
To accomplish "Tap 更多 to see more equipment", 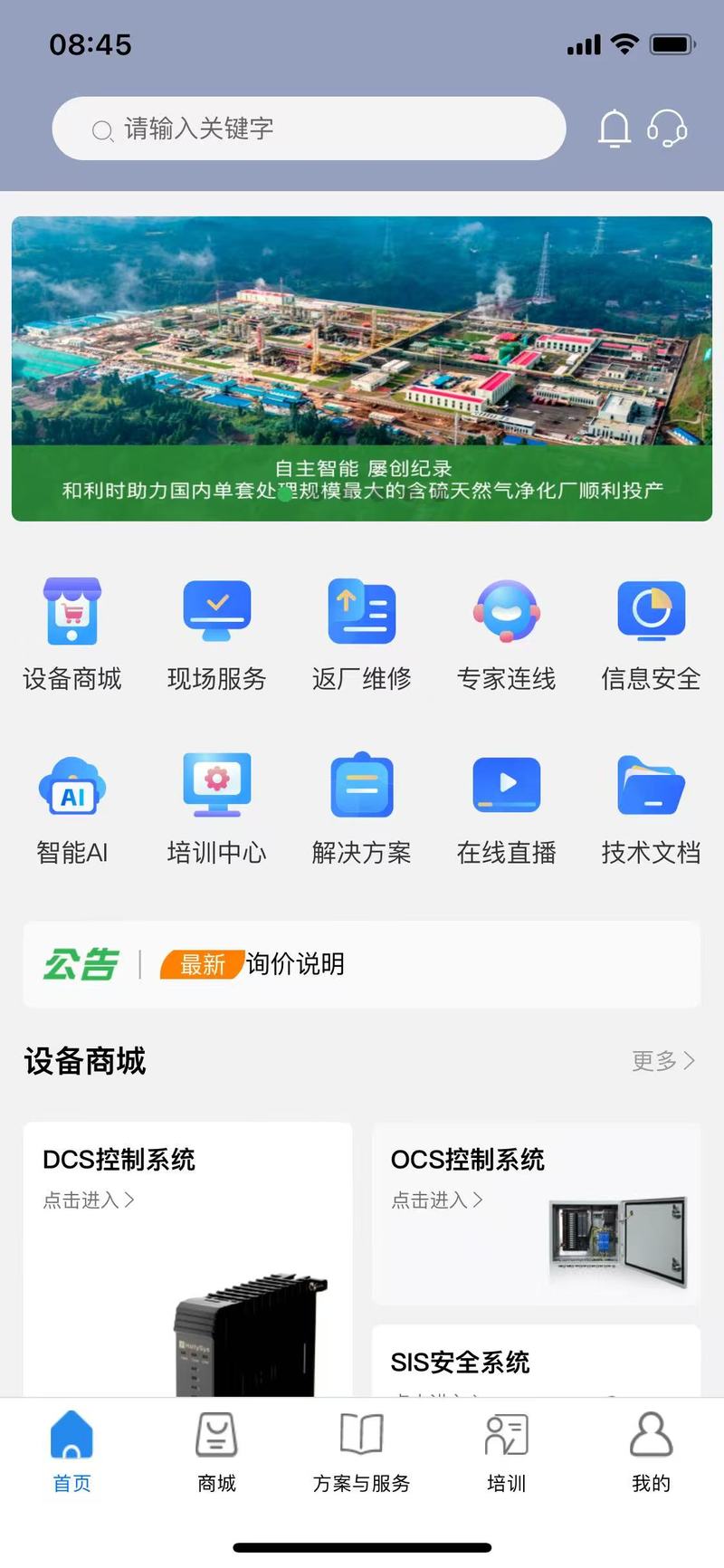I will tap(662, 1061).
